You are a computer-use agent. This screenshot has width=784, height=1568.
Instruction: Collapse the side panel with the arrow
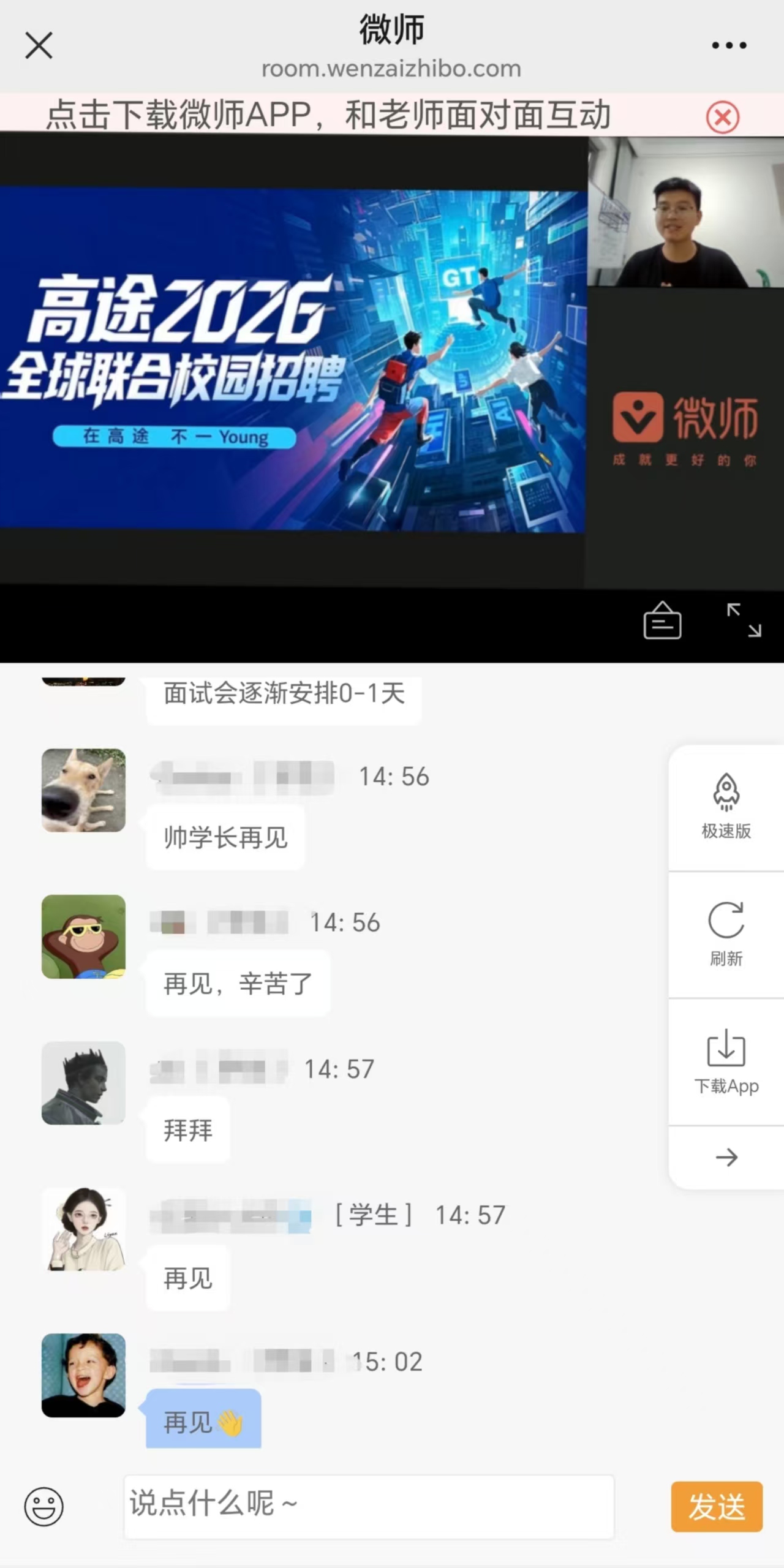(726, 1157)
